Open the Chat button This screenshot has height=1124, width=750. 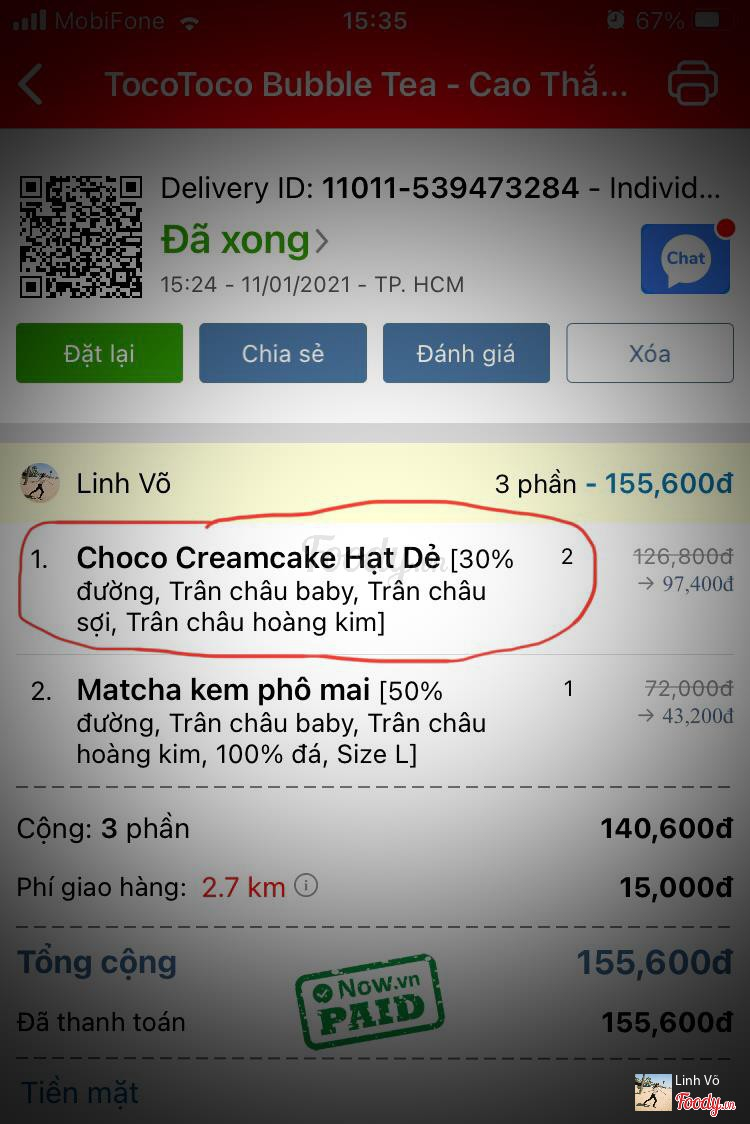pos(685,259)
